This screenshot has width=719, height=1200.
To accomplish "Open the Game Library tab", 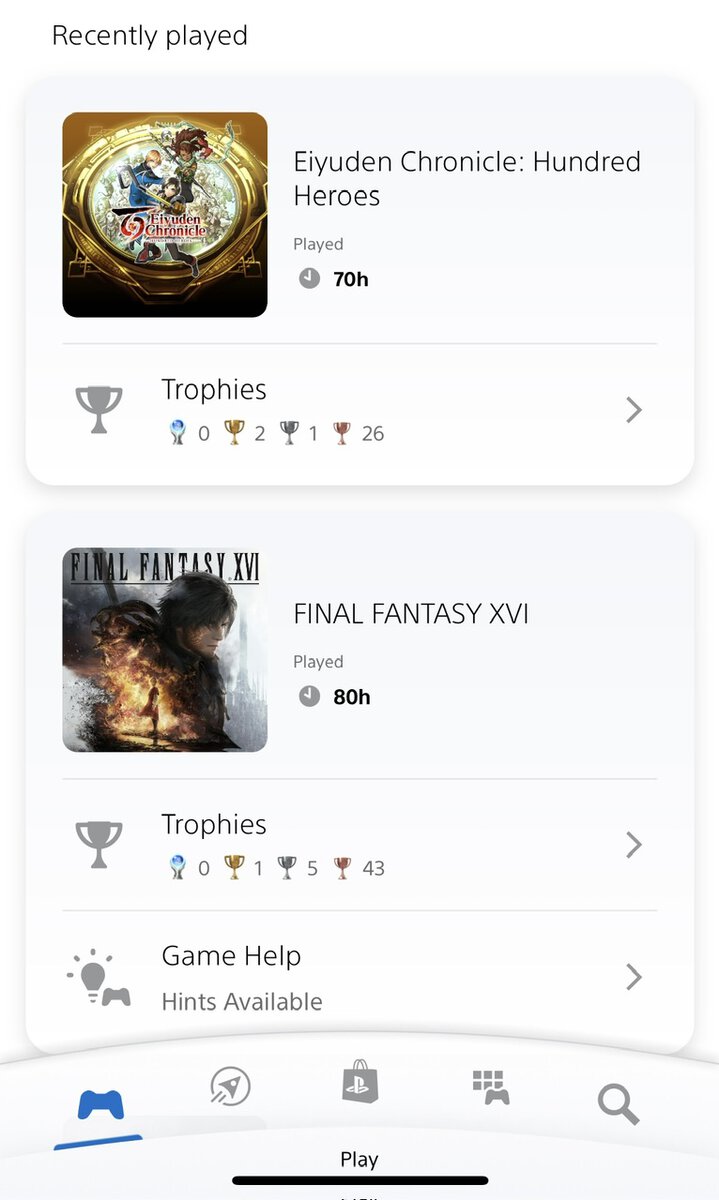I will [490, 1086].
